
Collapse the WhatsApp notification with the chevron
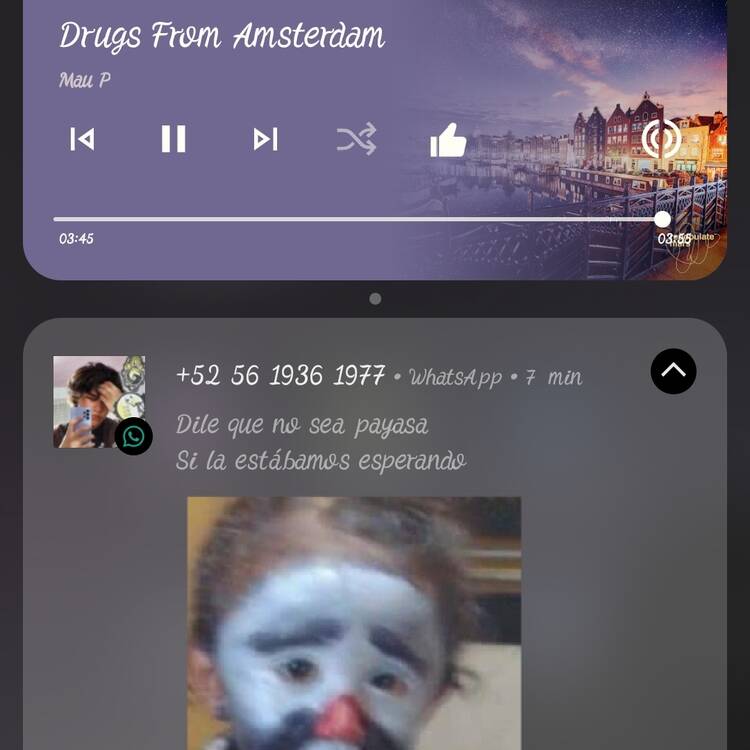tap(673, 371)
